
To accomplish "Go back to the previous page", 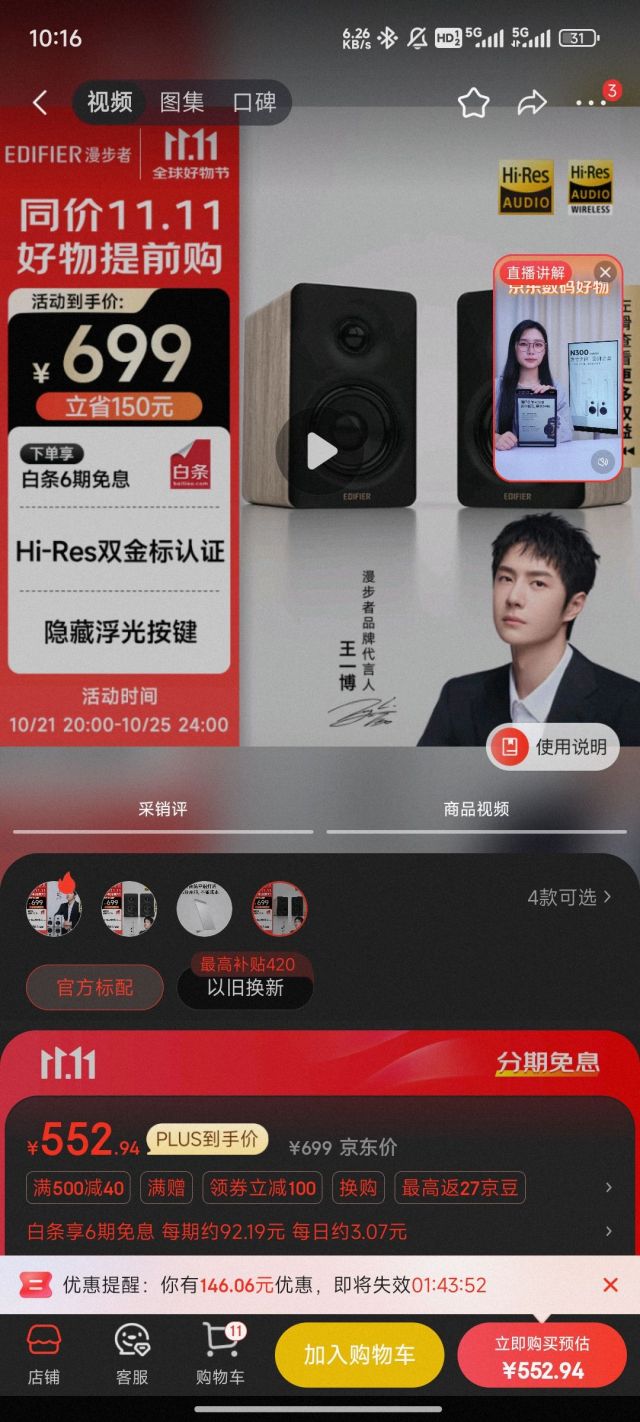I will tap(40, 102).
